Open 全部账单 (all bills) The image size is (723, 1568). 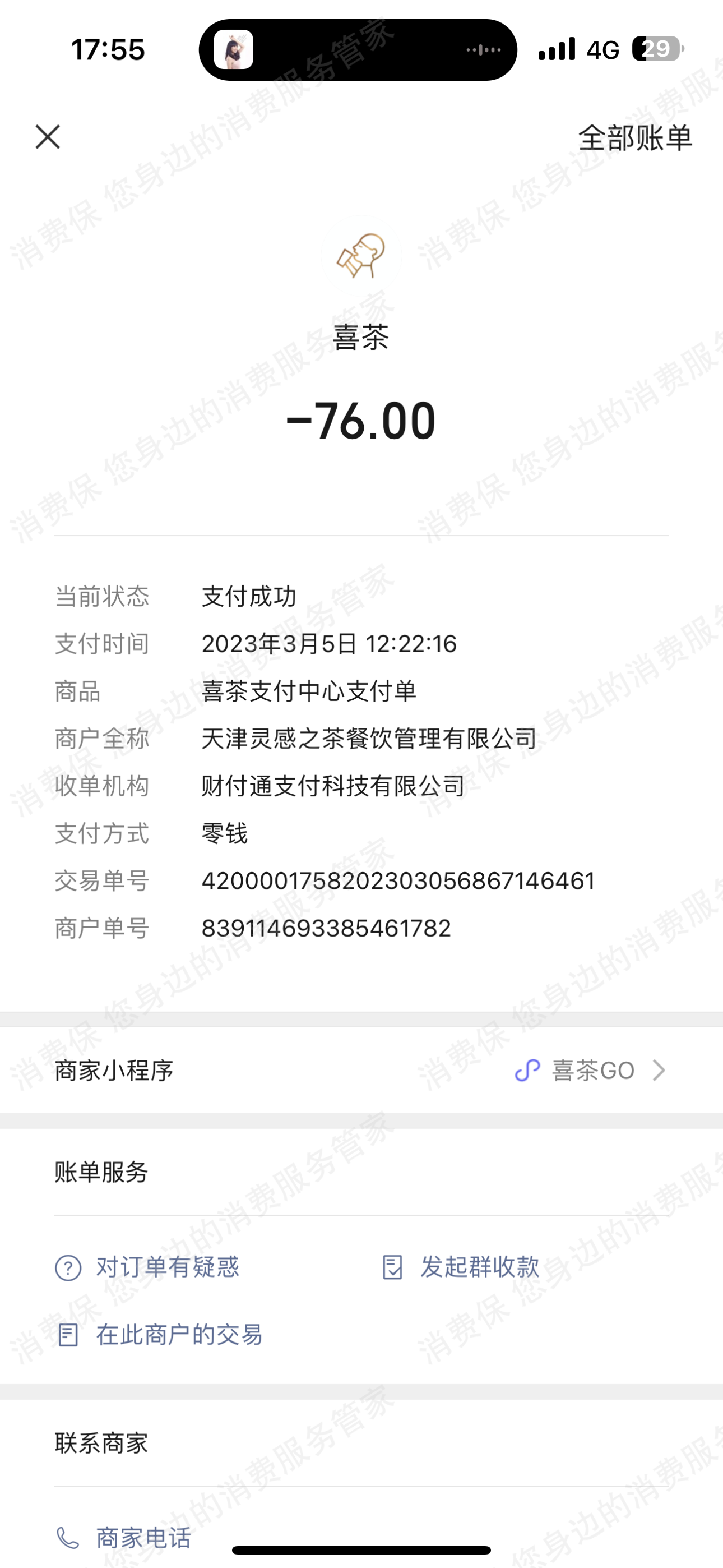click(x=635, y=137)
